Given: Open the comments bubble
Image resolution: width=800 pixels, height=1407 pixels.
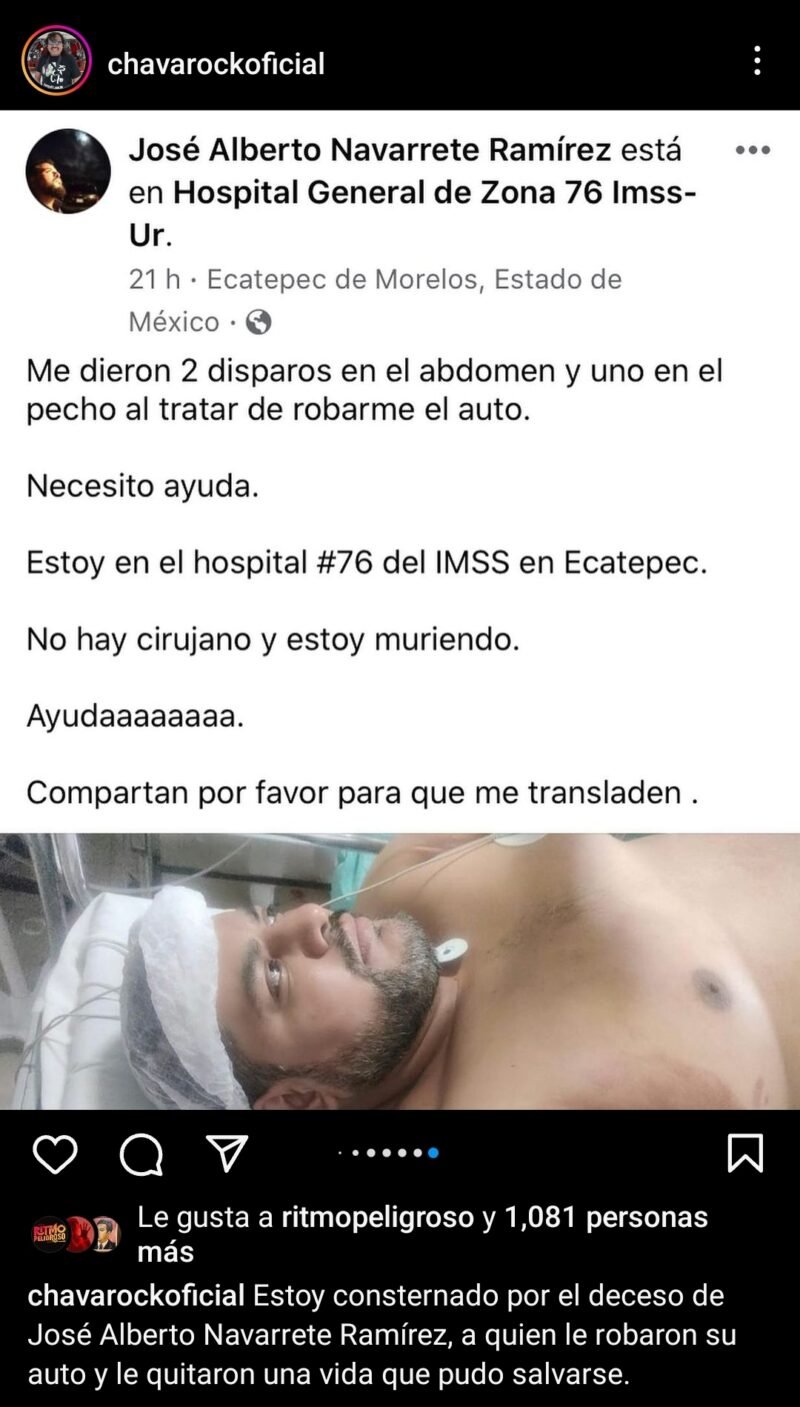Looking at the screenshot, I should (141, 1154).
